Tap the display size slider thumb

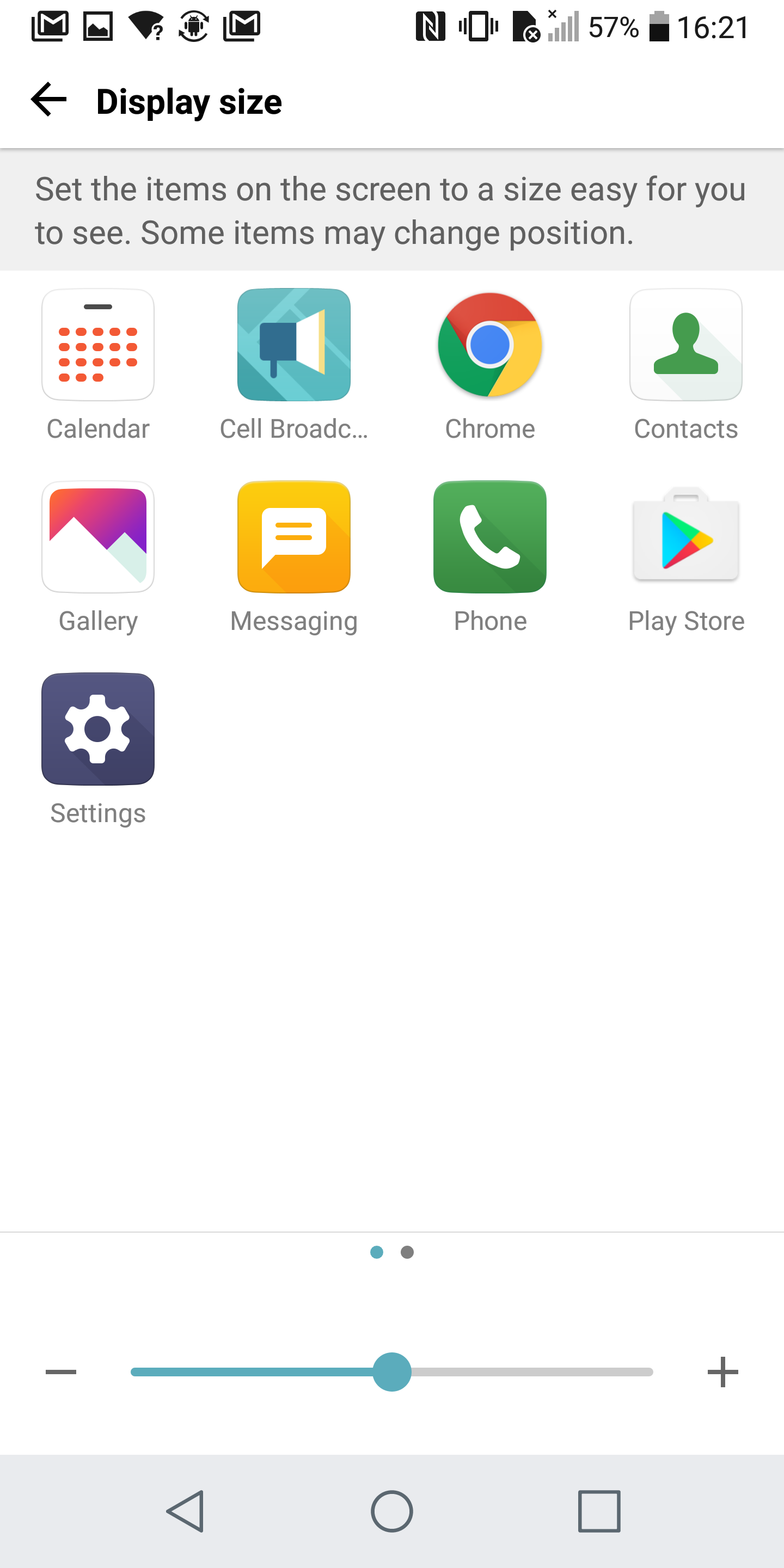point(392,1372)
